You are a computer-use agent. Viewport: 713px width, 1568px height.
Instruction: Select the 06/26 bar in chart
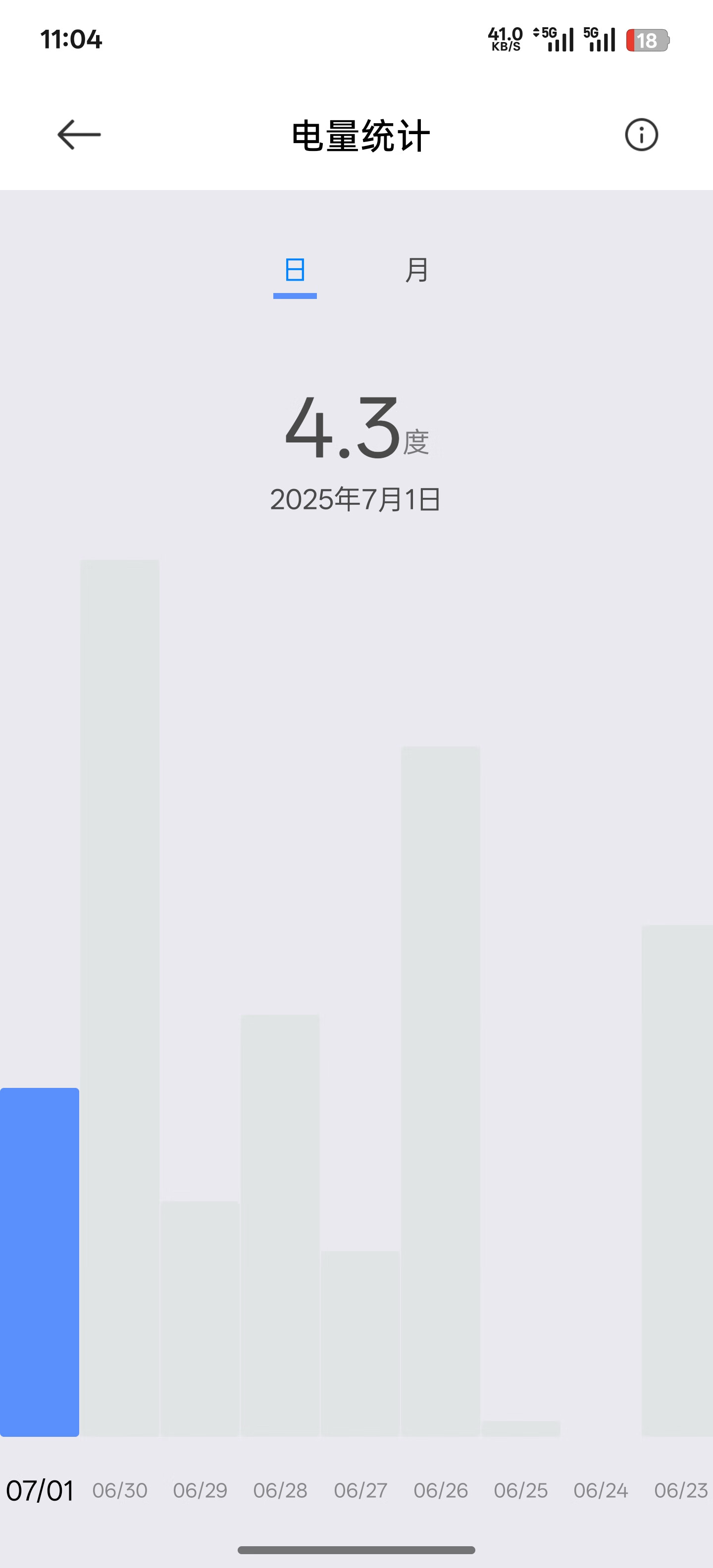coord(441,1091)
